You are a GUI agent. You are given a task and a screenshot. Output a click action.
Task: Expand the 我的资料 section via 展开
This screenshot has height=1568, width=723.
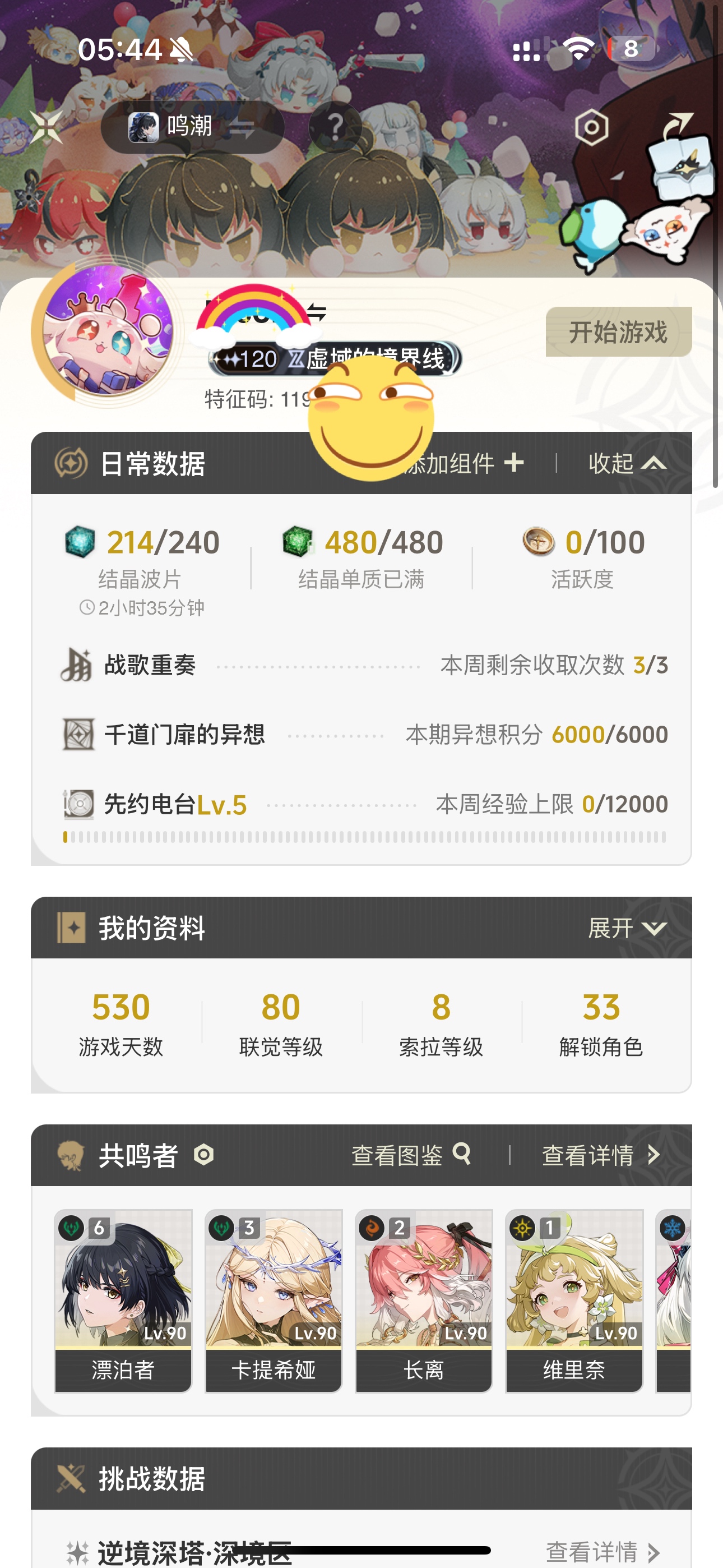pyautogui.click(x=627, y=928)
